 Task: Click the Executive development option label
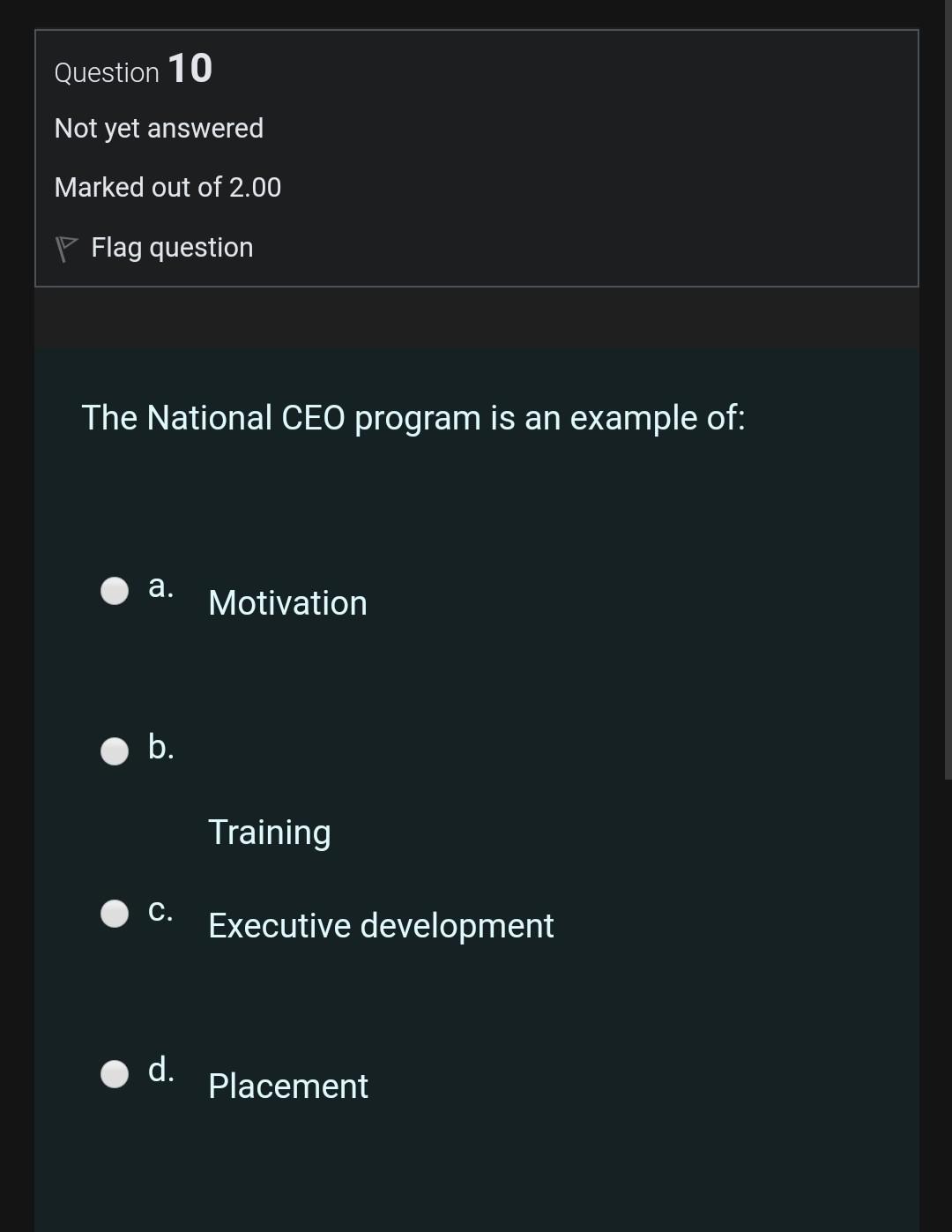[x=381, y=925]
